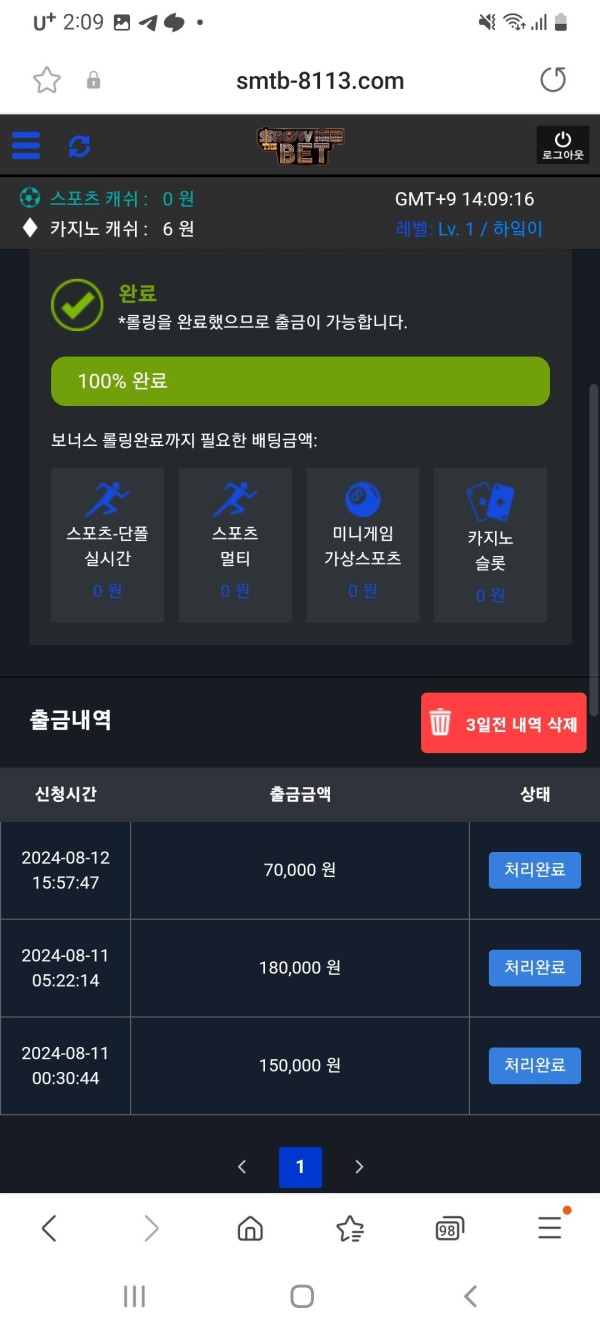The height and width of the screenshot is (1333, 600).
Task: Tap the blue refresh icon
Action: pos(79,146)
